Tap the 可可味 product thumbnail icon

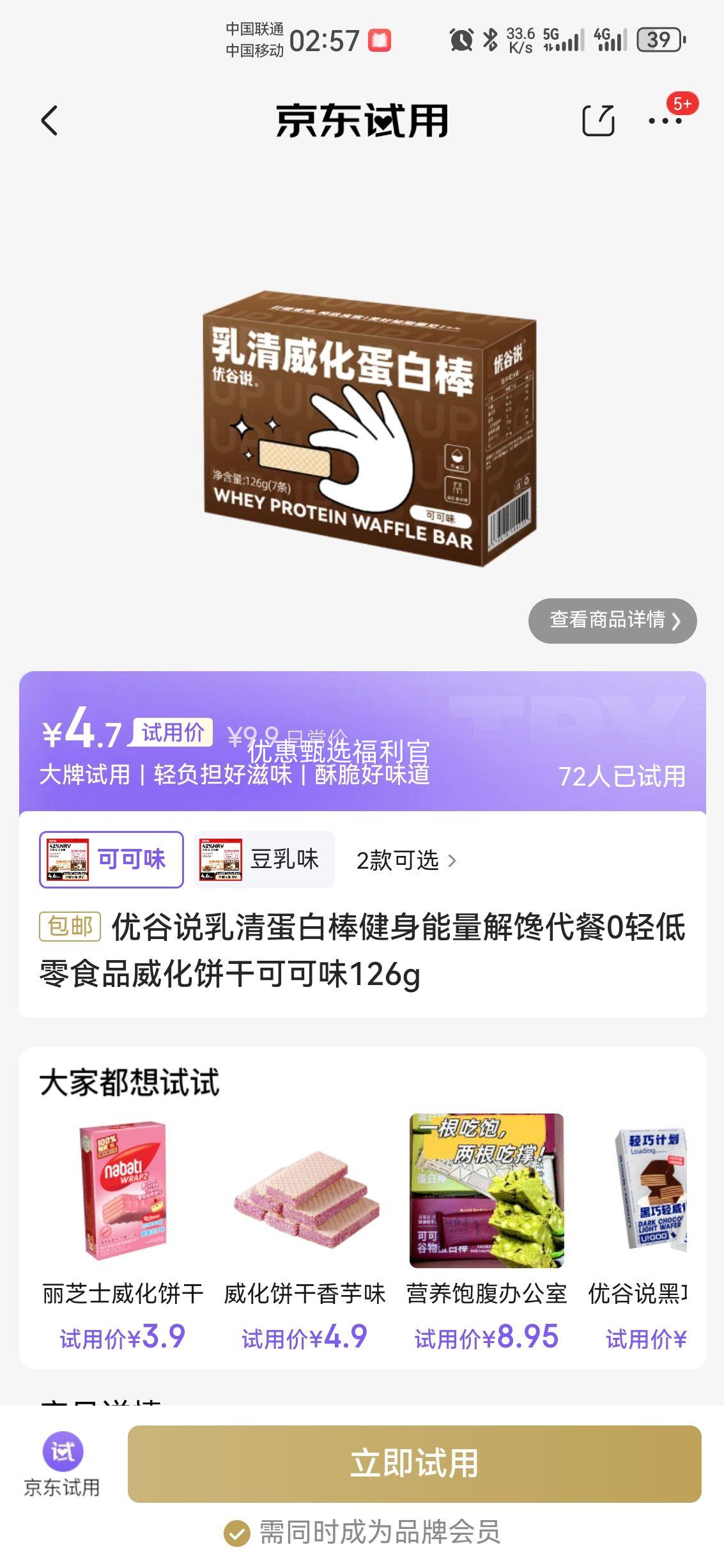coord(68,860)
